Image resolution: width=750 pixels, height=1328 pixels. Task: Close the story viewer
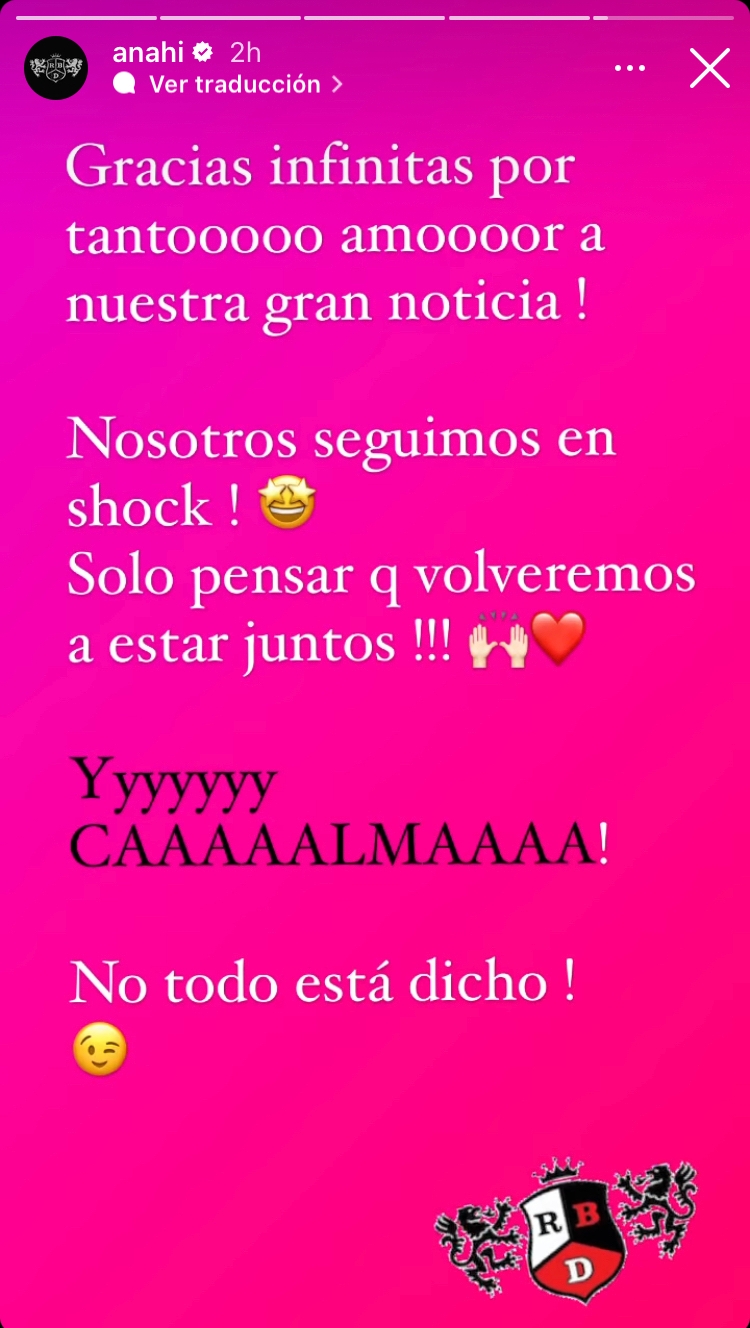pyautogui.click(x=709, y=68)
